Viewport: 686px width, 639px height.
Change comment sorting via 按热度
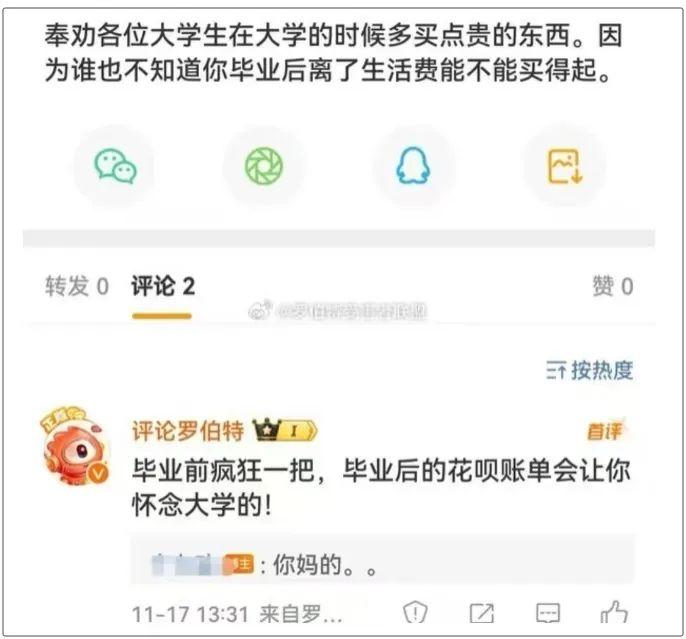coord(590,370)
